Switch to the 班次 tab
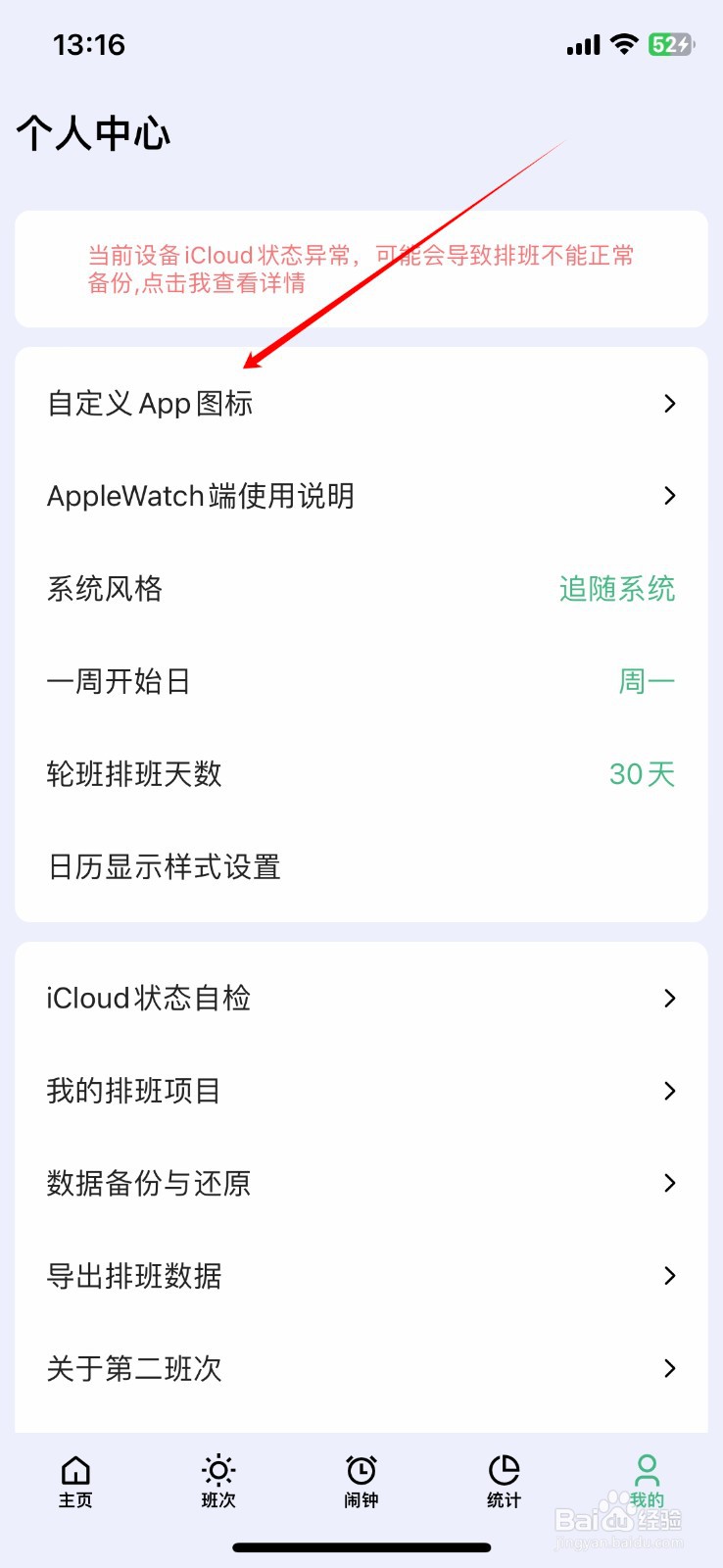Screen dimensions: 723x1568 pyautogui.click(x=218, y=1482)
